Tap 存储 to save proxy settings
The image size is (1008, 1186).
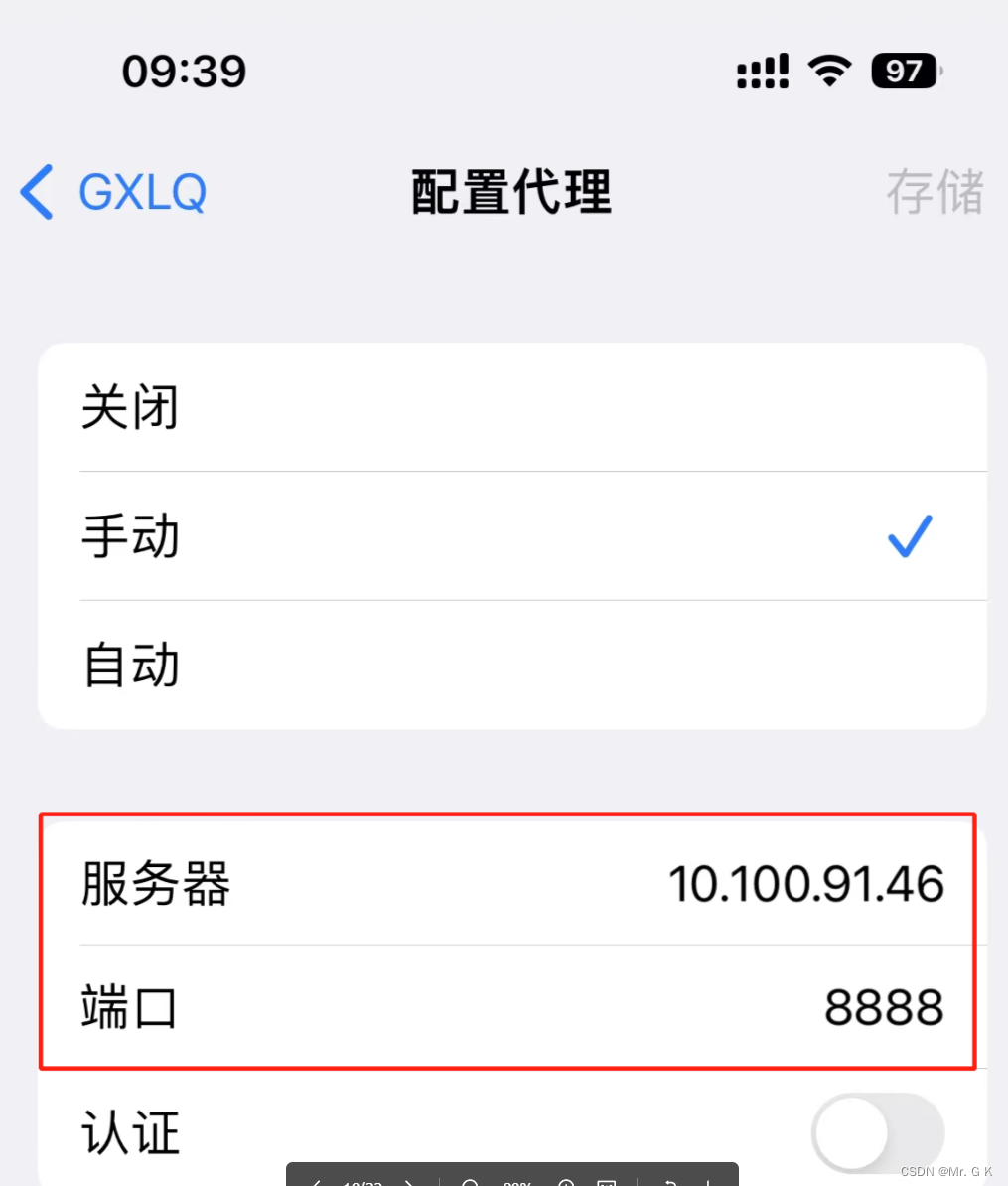point(934,191)
